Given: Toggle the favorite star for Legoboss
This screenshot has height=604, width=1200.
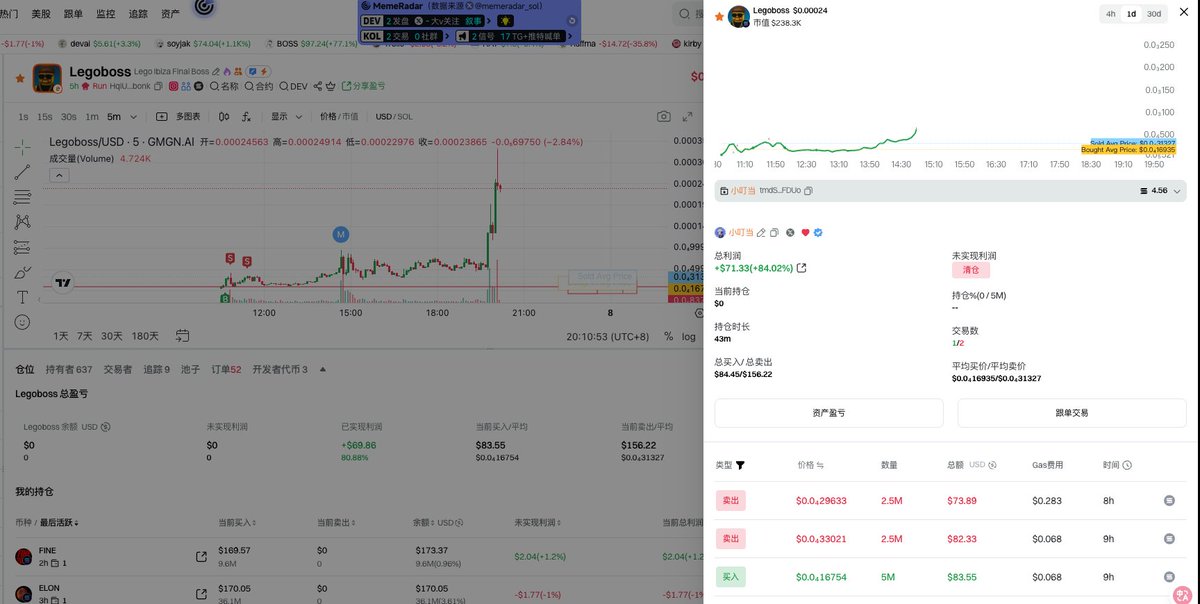Looking at the screenshot, I should 720,17.
